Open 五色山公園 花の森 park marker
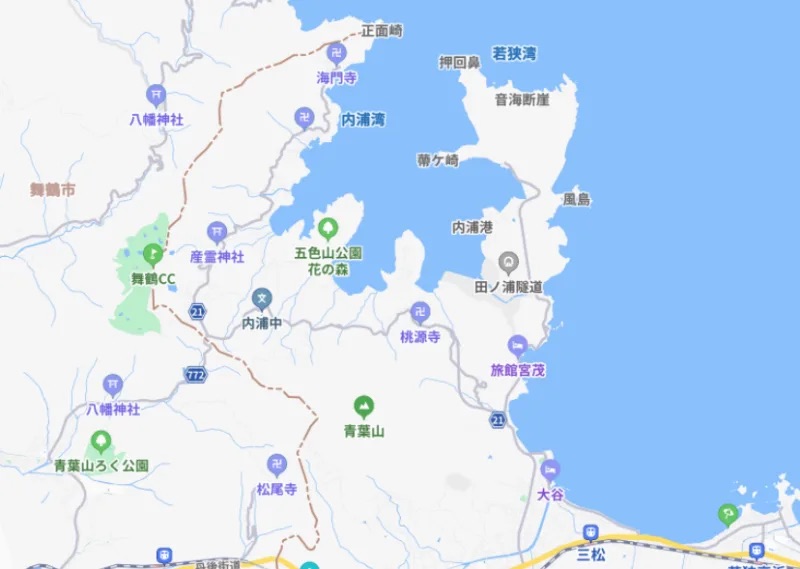 coord(327,228)
